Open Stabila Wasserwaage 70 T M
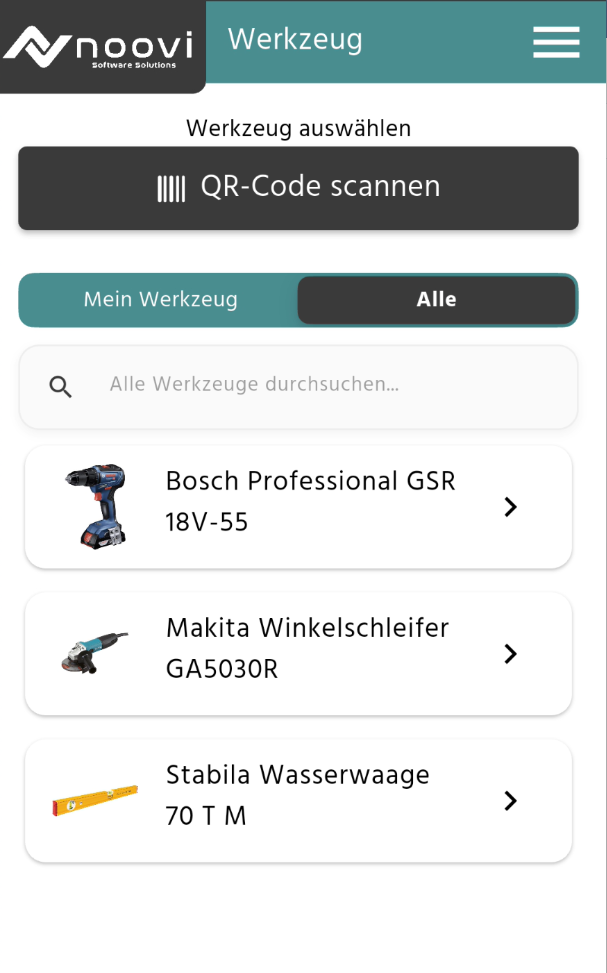This screenshot has height=973, width=607. point(298,801)
